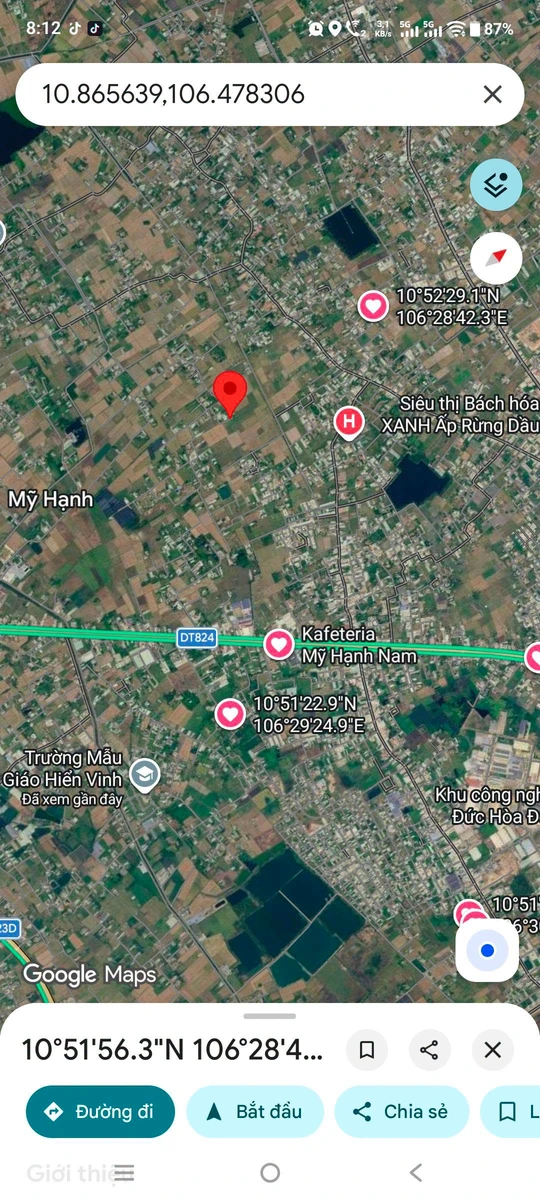Close the dropped pin info sheet
Screen dimensions: 540x1200
492,1050
